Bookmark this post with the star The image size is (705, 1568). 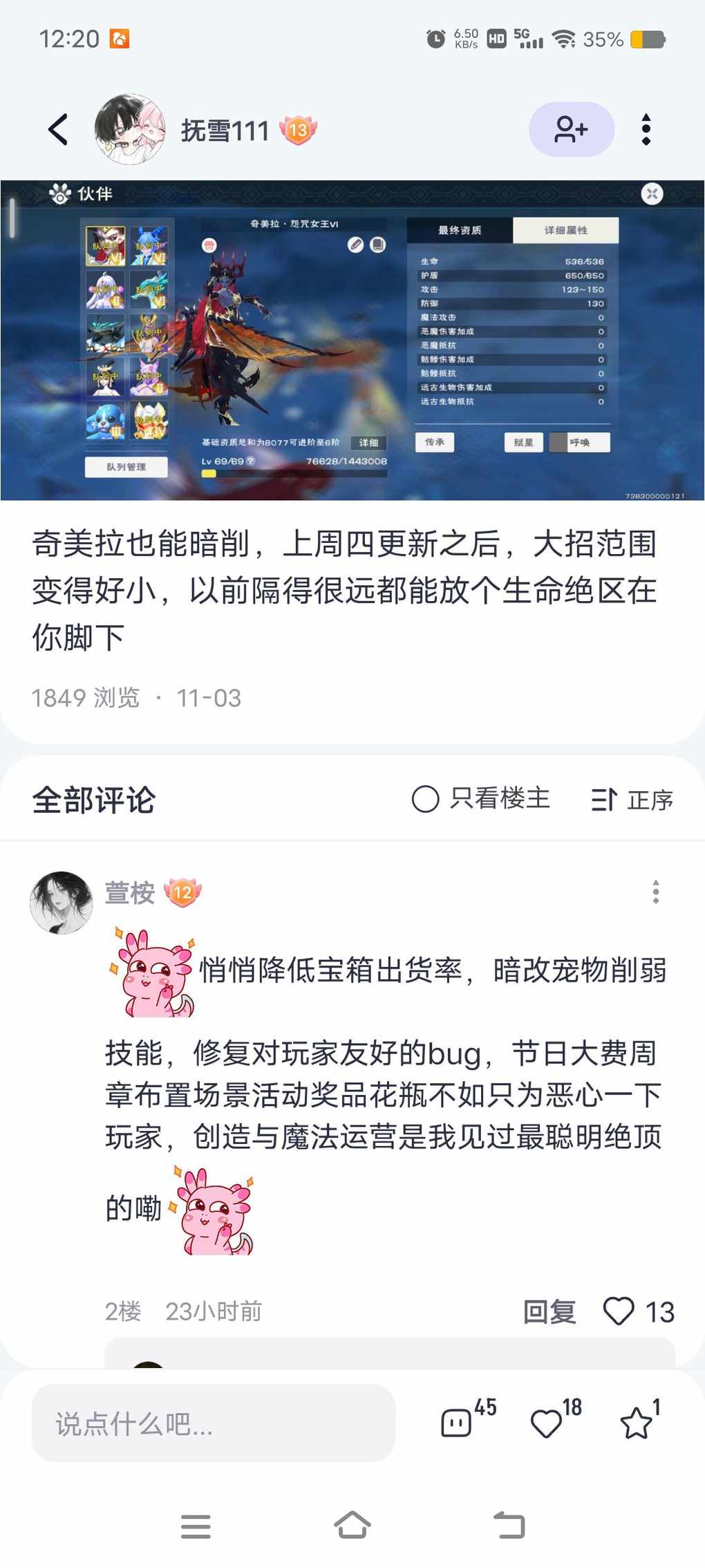point(635,1423)
